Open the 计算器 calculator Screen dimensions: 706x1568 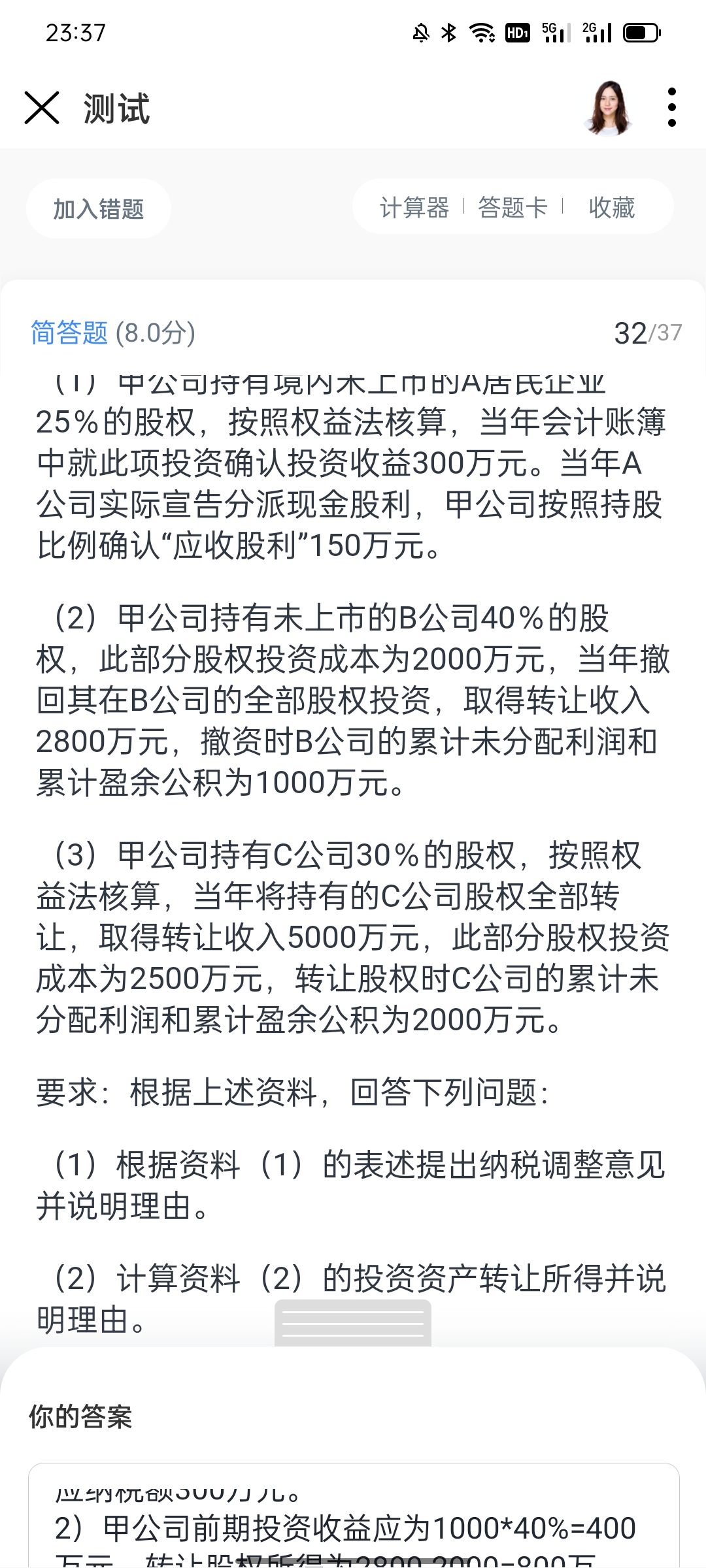414,208
